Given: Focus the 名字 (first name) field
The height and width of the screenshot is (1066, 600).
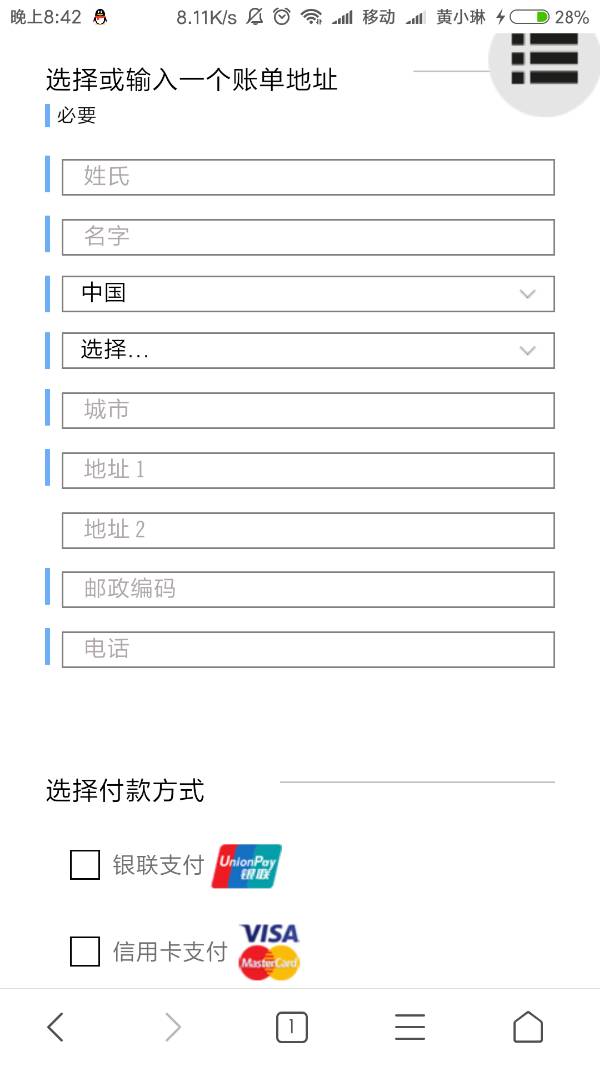Looking at the screenshot, I should tap(308, 237).
